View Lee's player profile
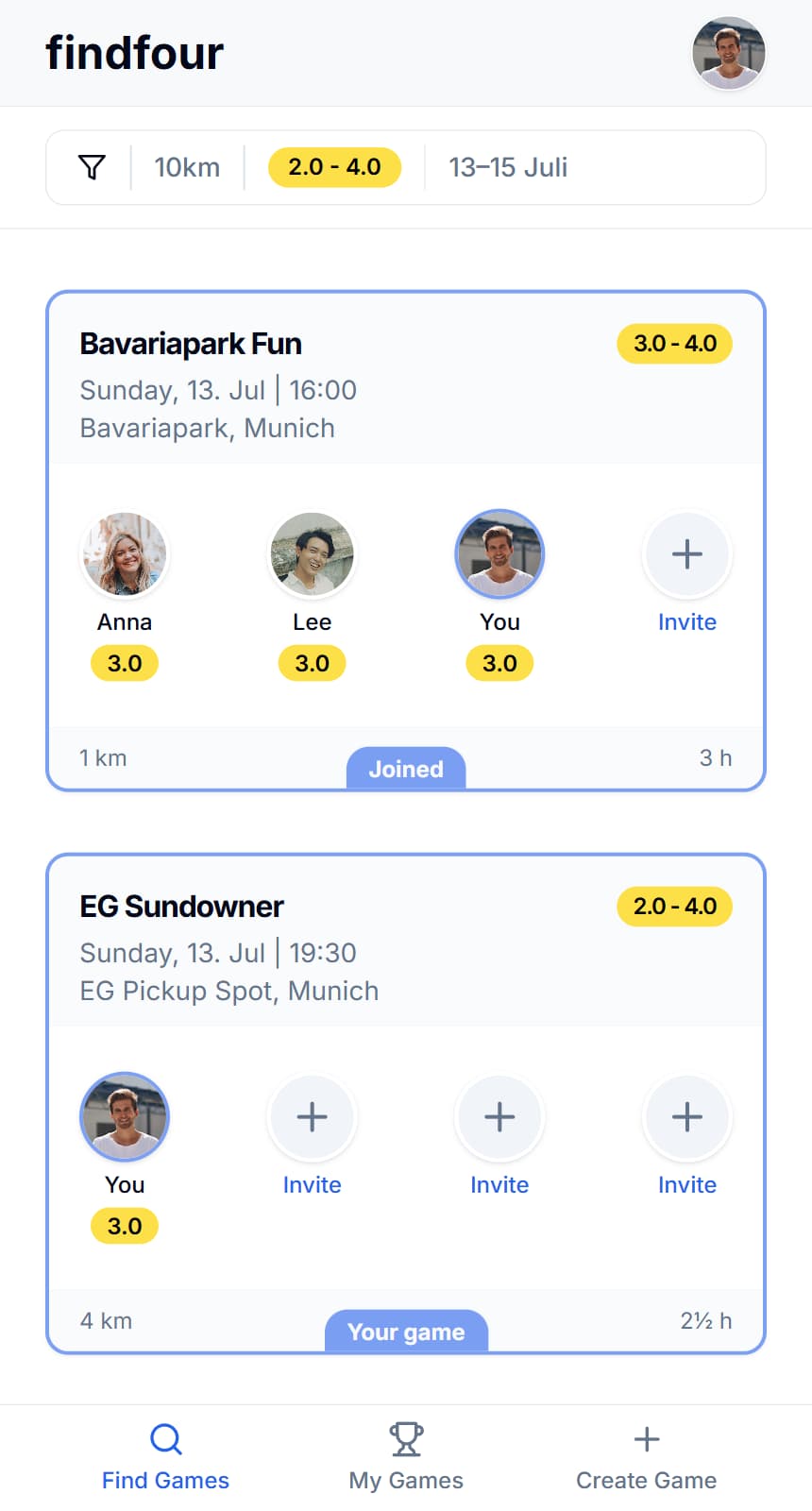Screen dimensions: 812x1511 pos(312,554)
